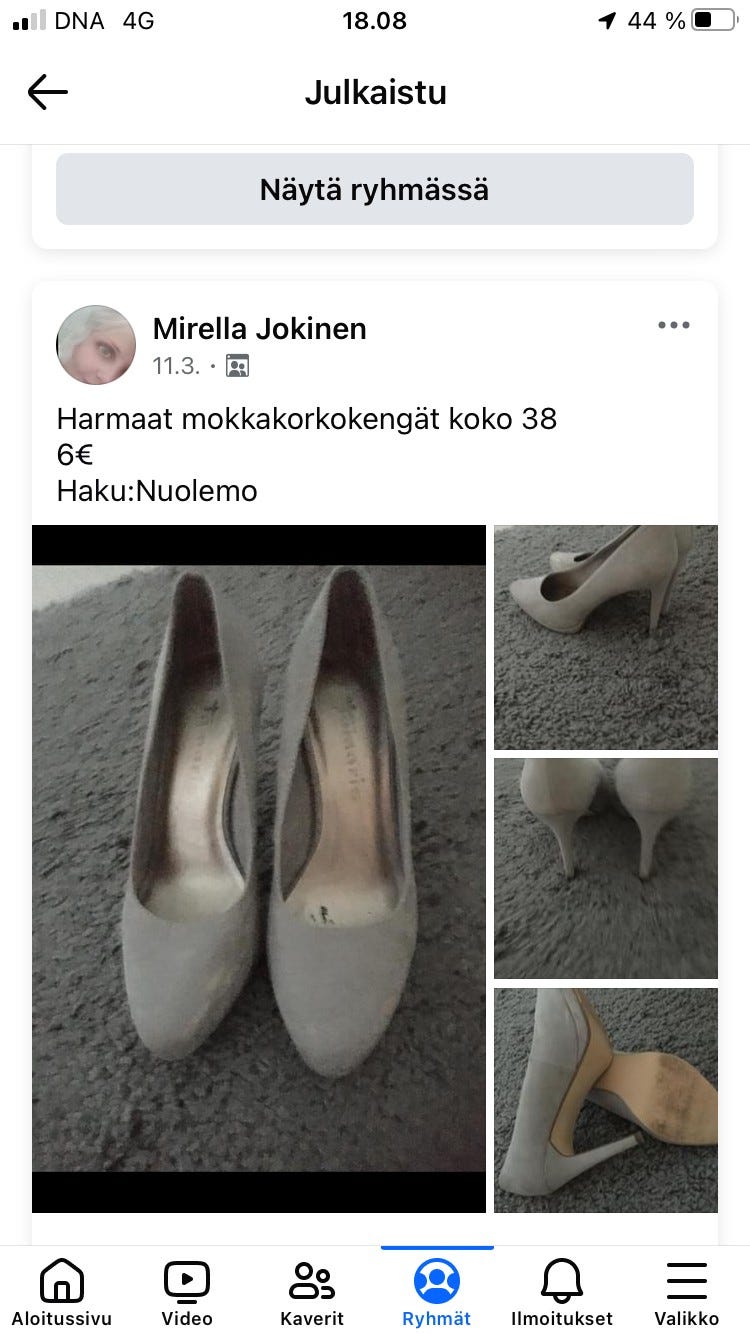This screenshot has width=750, height=1334.
Task: View the top-right side shoe thumbnail
Action: (605, 636)
